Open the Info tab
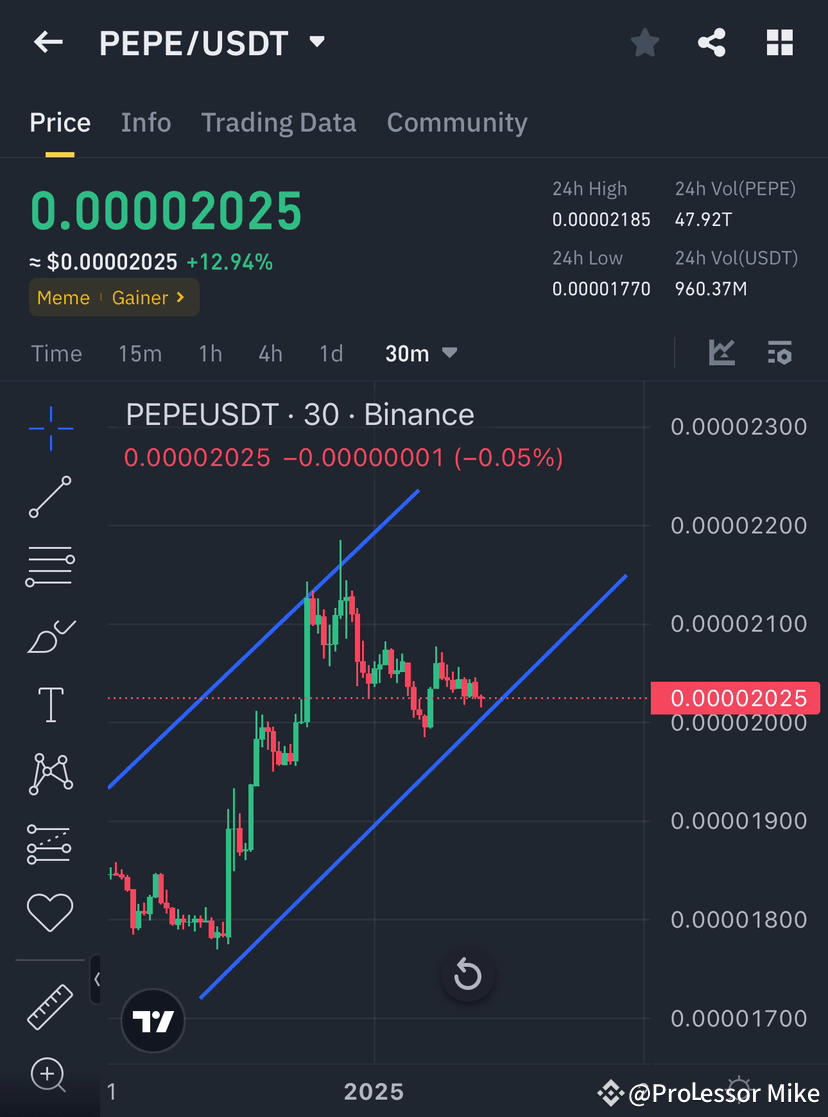The height and width of the screenshot is (1117, 828). (x=146, y=122)
